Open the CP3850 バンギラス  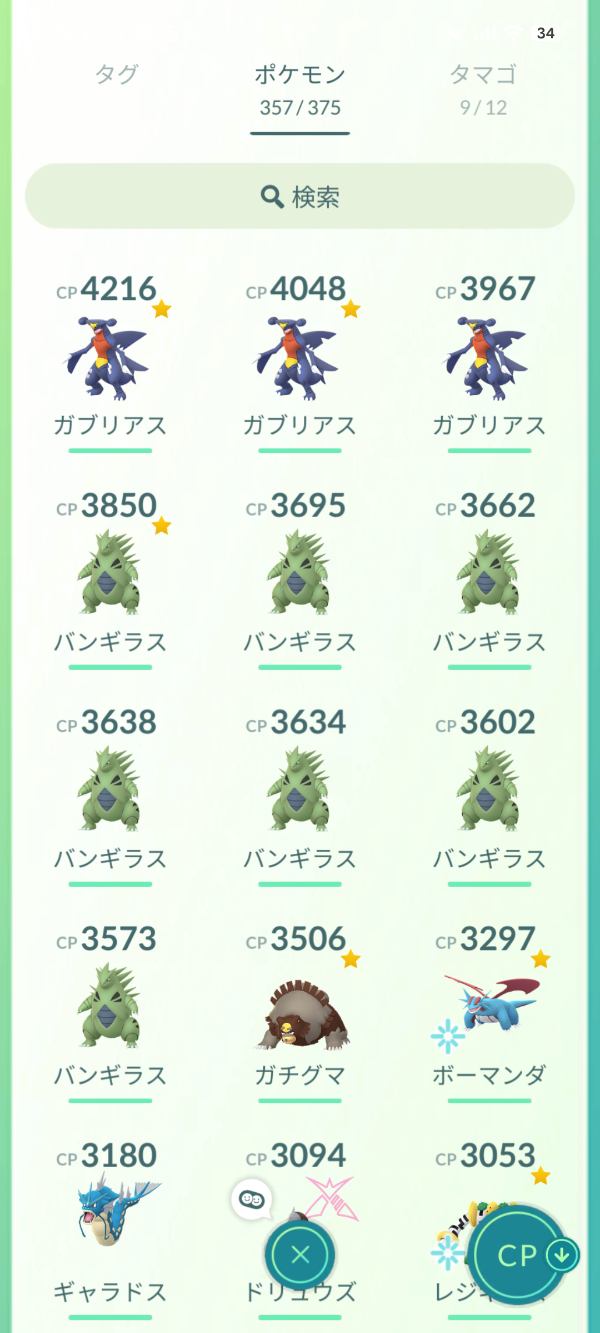110,575
